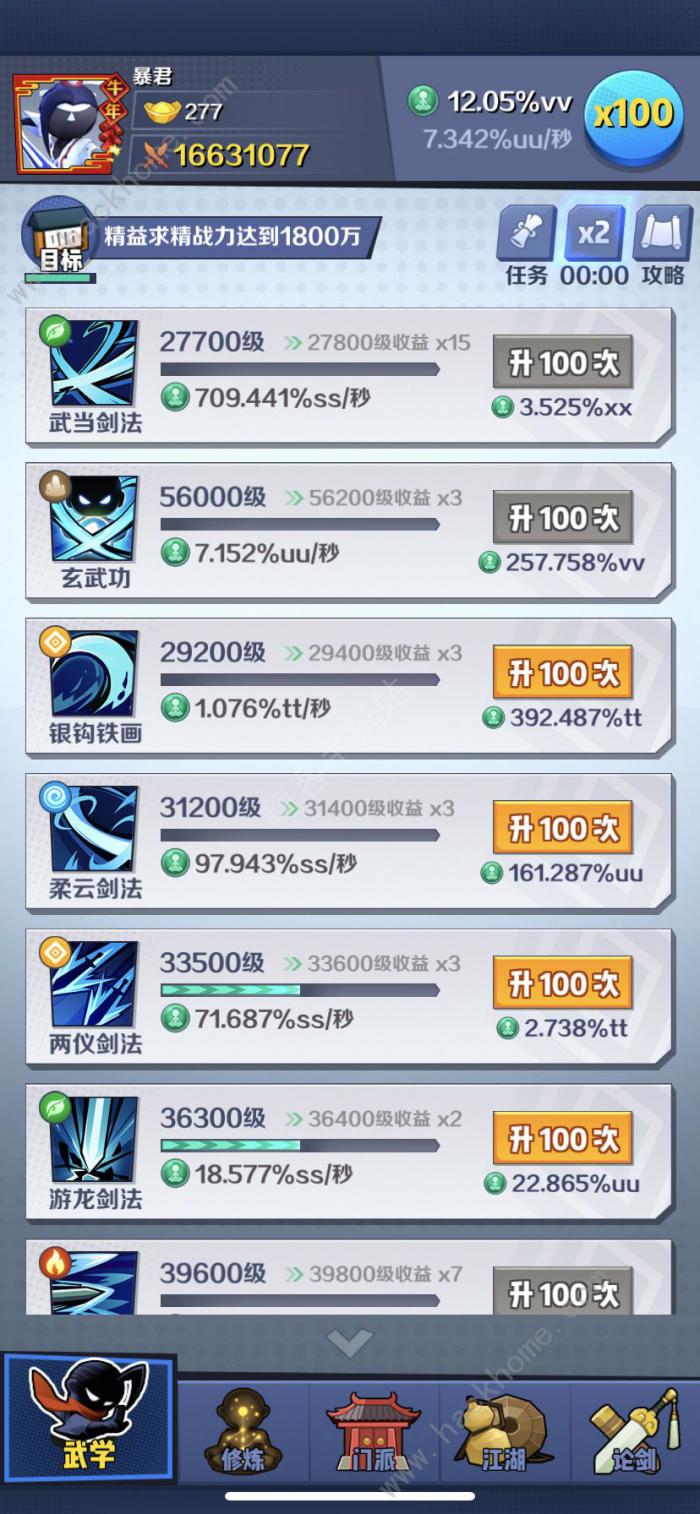Upgrade 玄武功 100 times

(x=563, y=518)
